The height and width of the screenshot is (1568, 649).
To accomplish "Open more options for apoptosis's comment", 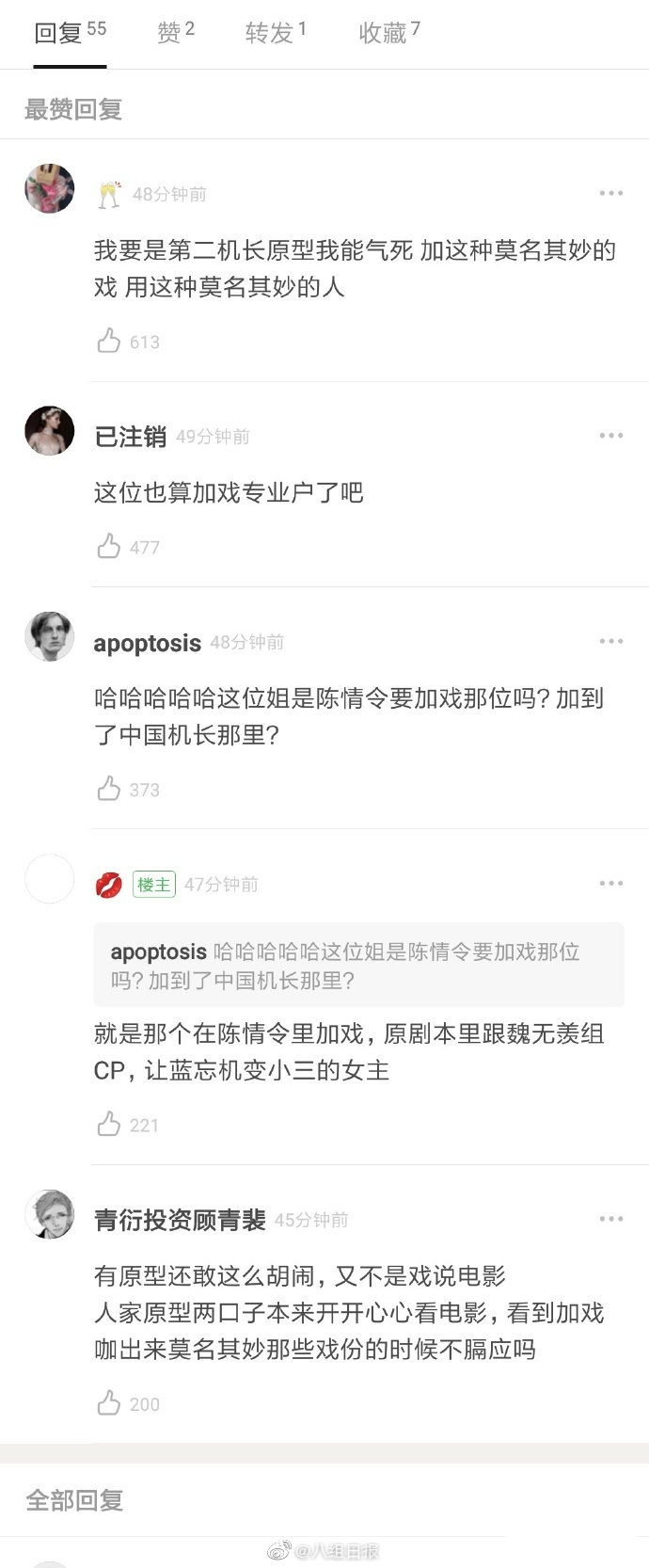I will coord(610,641).
